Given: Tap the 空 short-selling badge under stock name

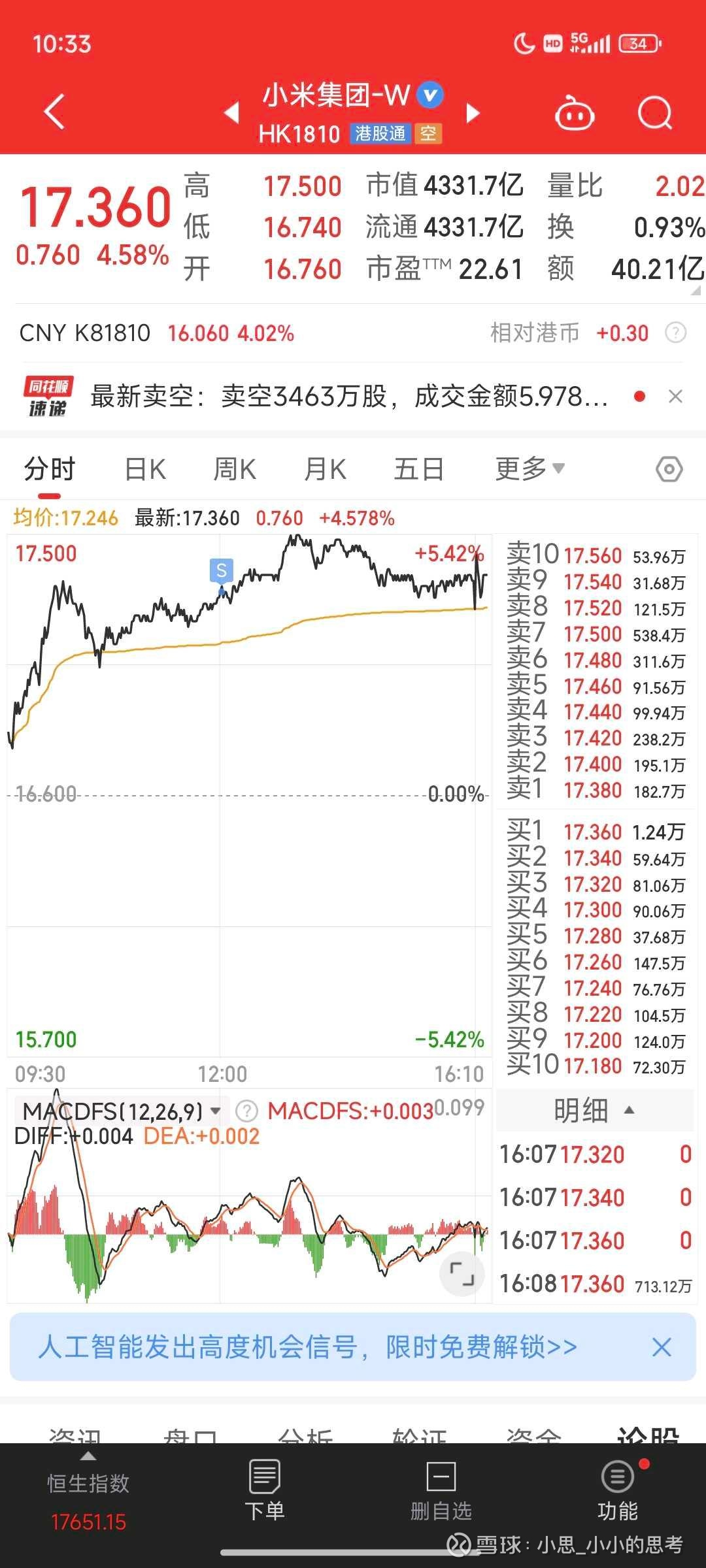Looking at the screenshot, I should [x=428, y=134].
